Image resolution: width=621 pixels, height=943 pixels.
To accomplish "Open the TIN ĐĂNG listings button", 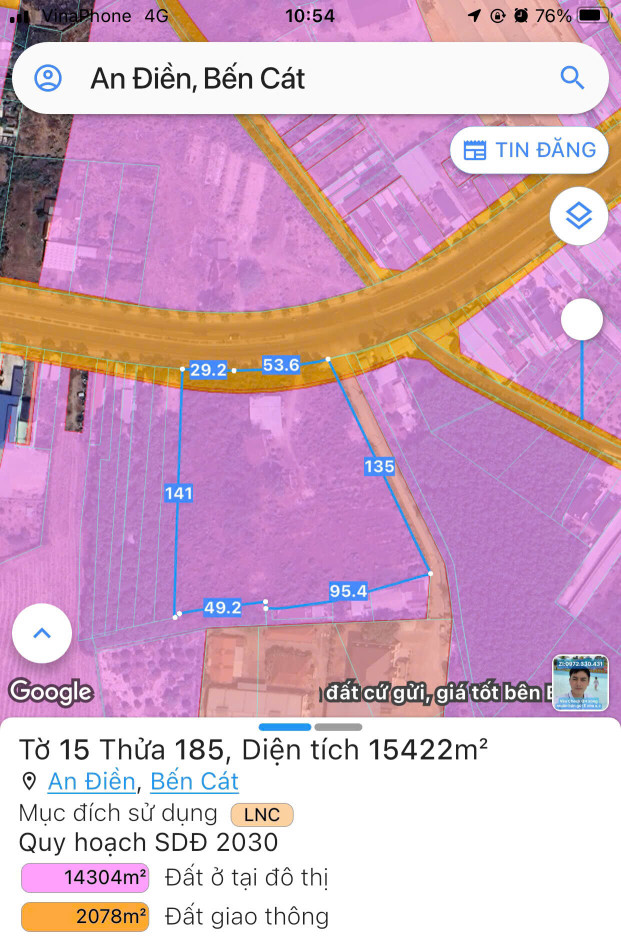I will point(530,150).
